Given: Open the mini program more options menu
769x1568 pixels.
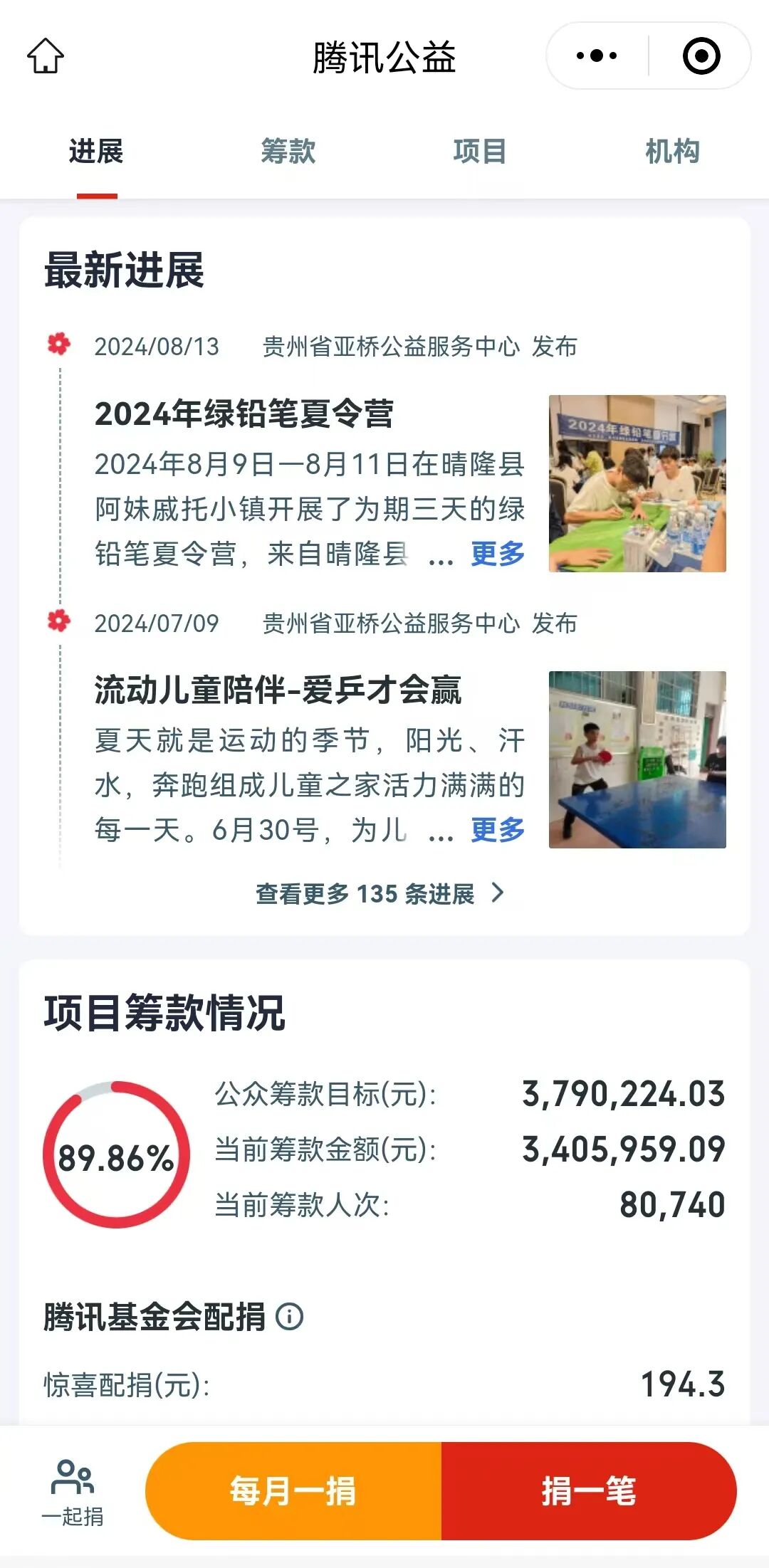Looking at the screenshot, I should tap(597, 56).
